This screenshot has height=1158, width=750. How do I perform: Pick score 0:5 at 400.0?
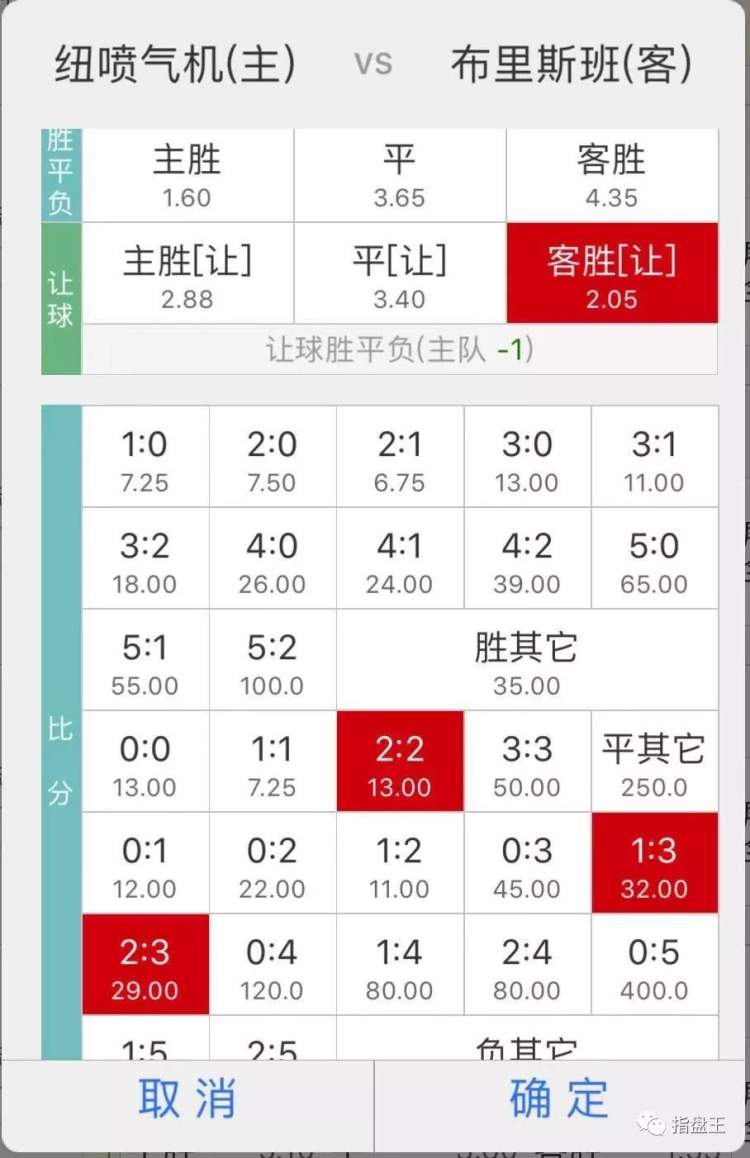click(654, 965)
